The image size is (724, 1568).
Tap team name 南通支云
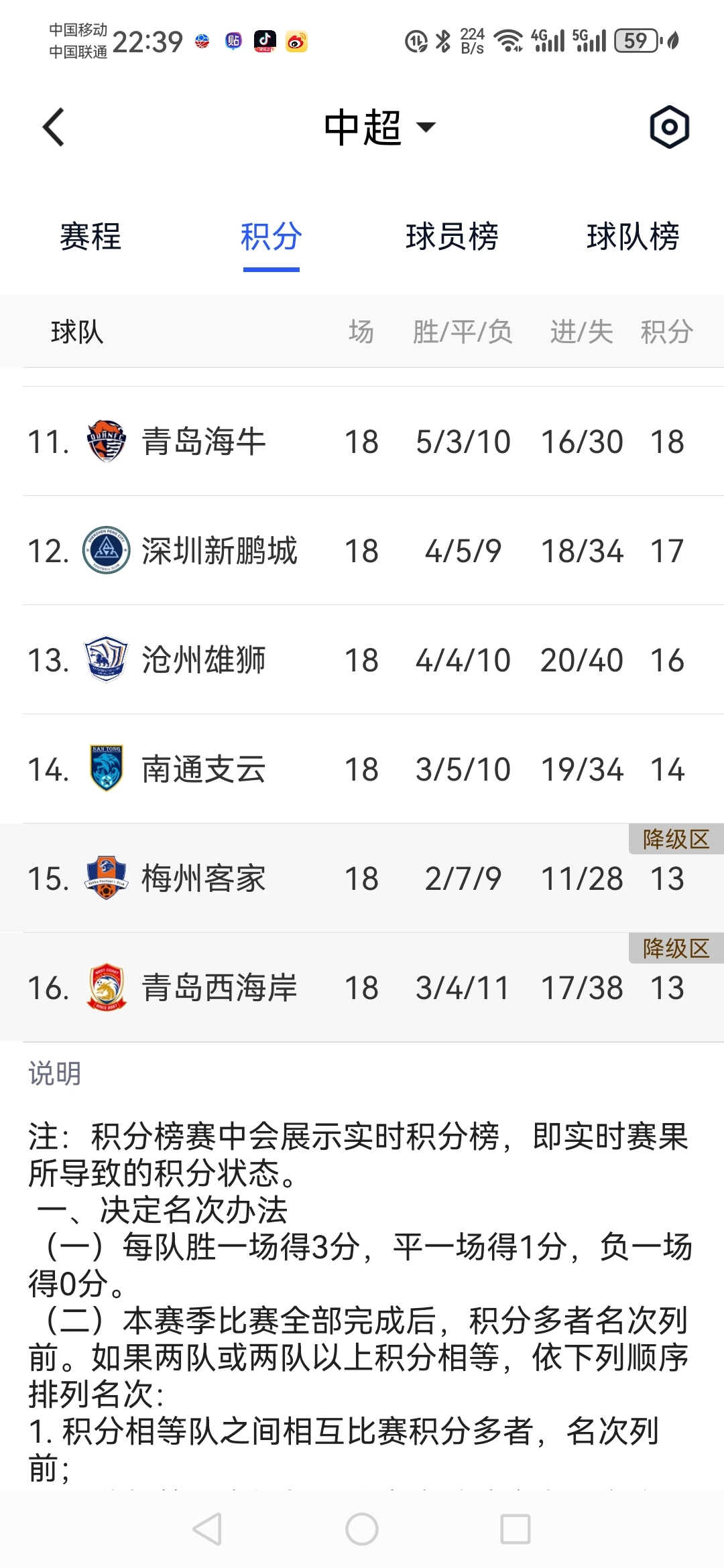point(201,769)
